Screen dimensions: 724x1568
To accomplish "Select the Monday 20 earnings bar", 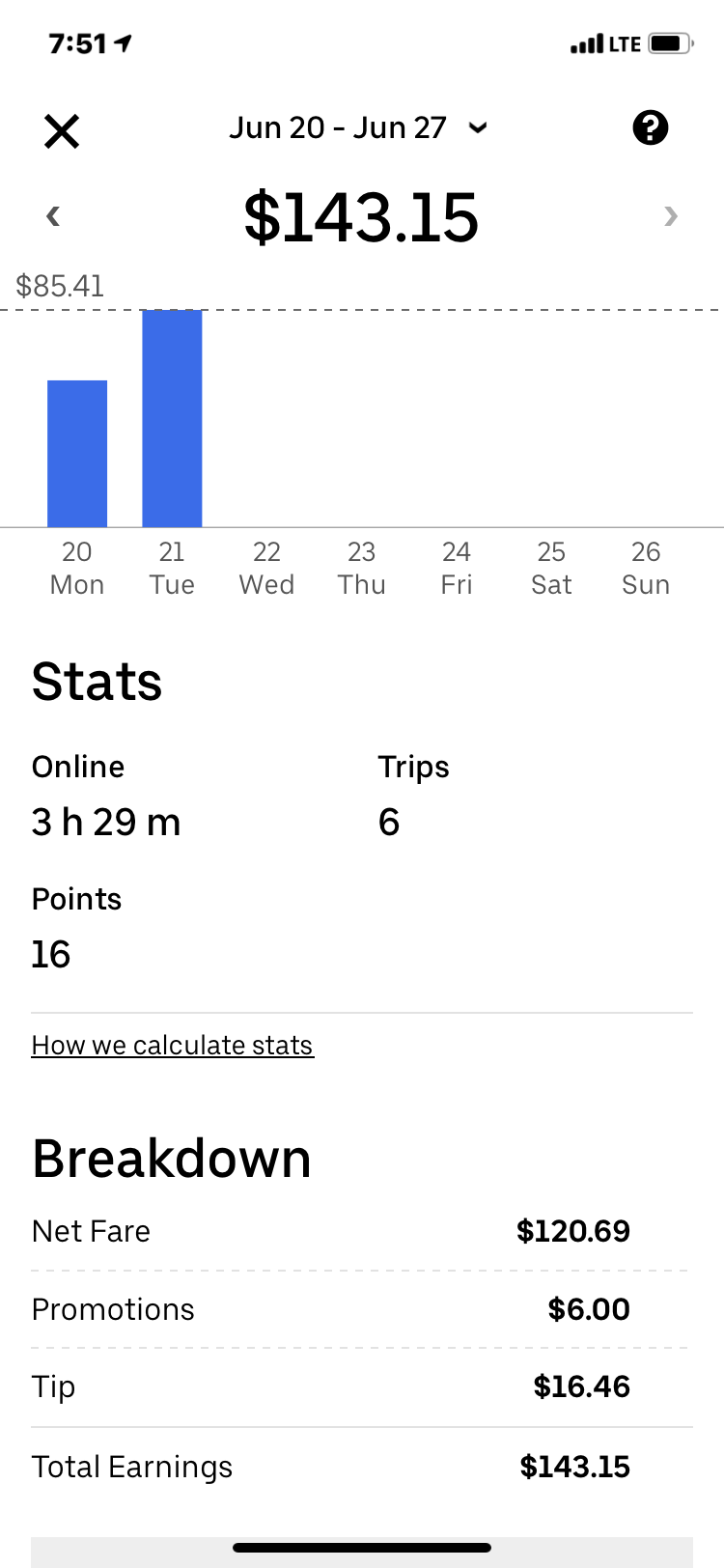I will (77, 454).
